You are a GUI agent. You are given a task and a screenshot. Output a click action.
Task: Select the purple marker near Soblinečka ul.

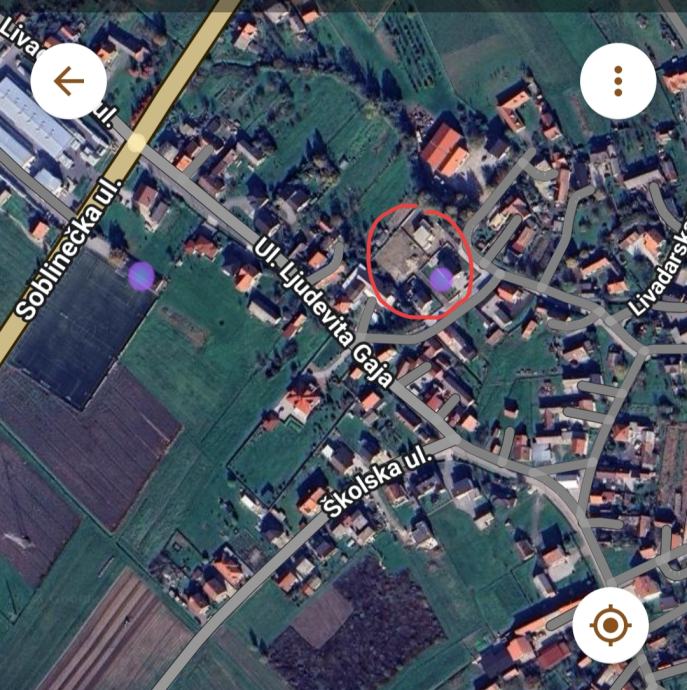[x=141, y=275]
